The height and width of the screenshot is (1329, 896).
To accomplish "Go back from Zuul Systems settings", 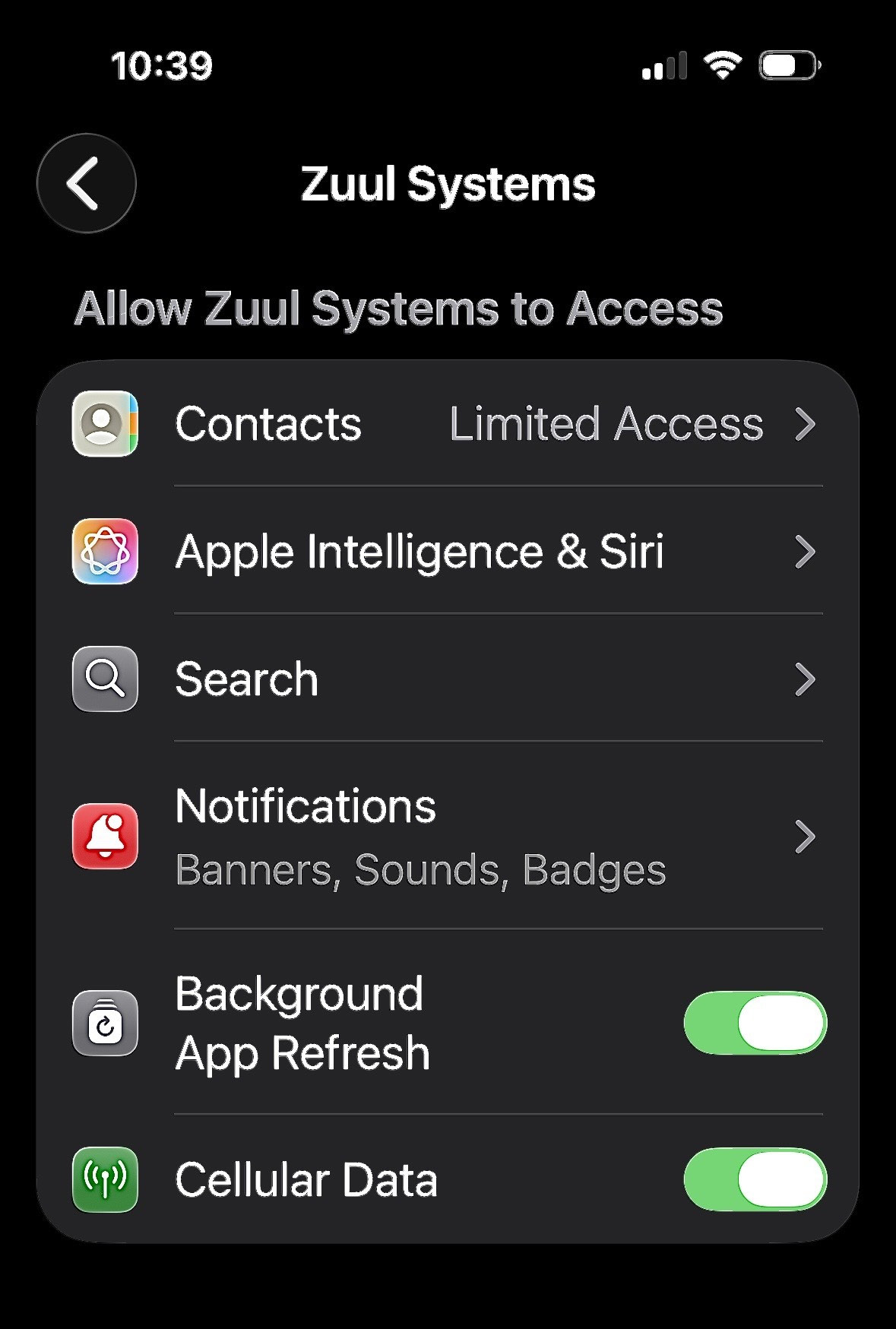I will click(86, 183).
